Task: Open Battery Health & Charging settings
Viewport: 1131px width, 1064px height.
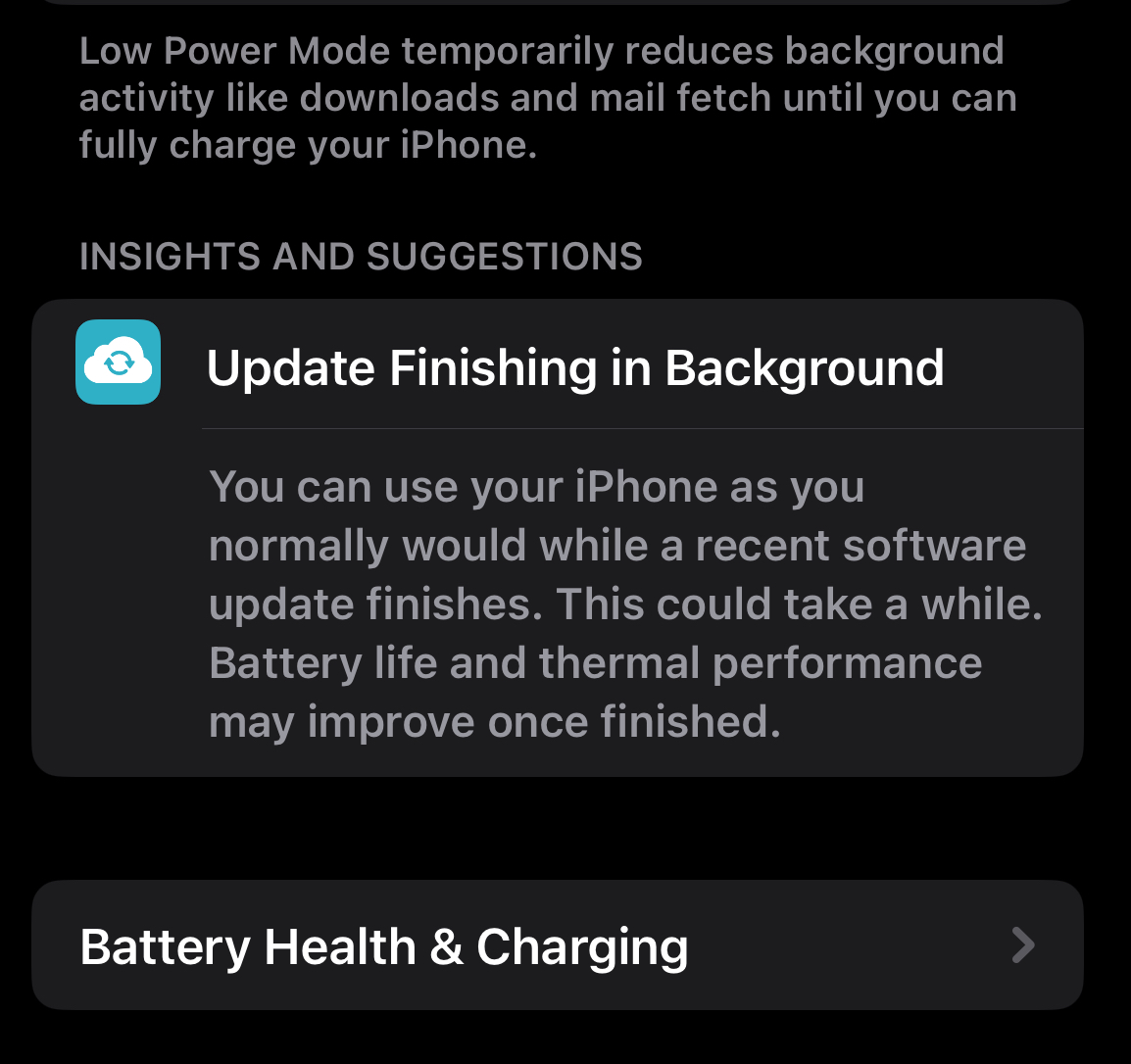Action: (x=557, y=945)
